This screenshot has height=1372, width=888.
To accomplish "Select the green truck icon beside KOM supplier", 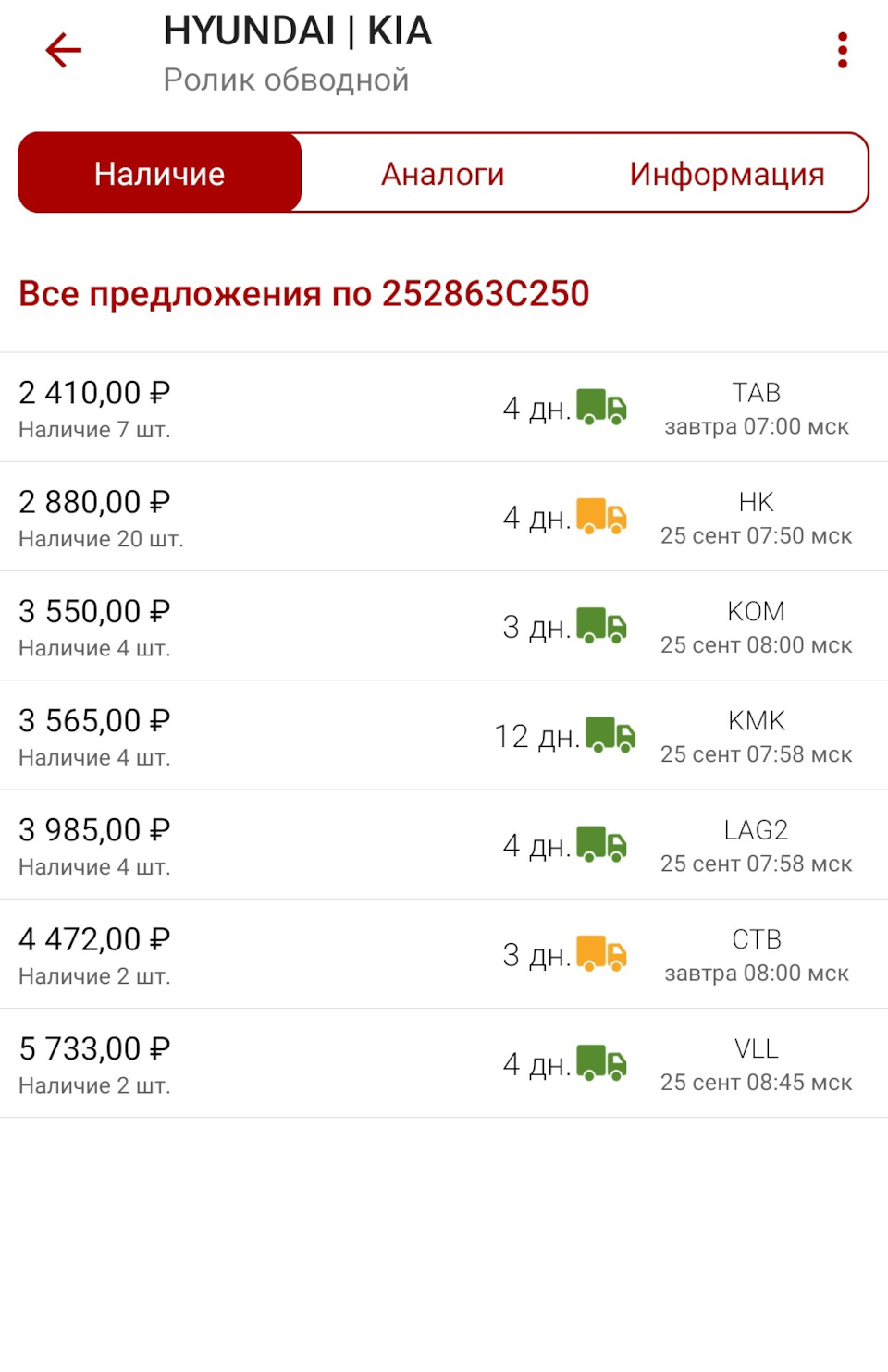I will click(x=601, y=626).
